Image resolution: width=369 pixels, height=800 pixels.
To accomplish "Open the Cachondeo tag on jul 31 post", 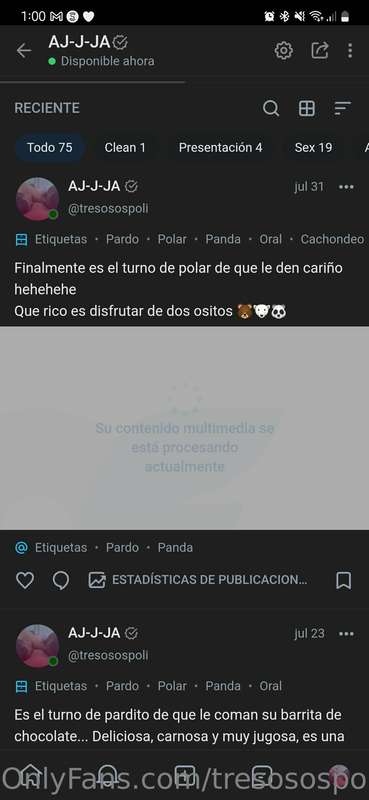I will [x=332, y=239].
